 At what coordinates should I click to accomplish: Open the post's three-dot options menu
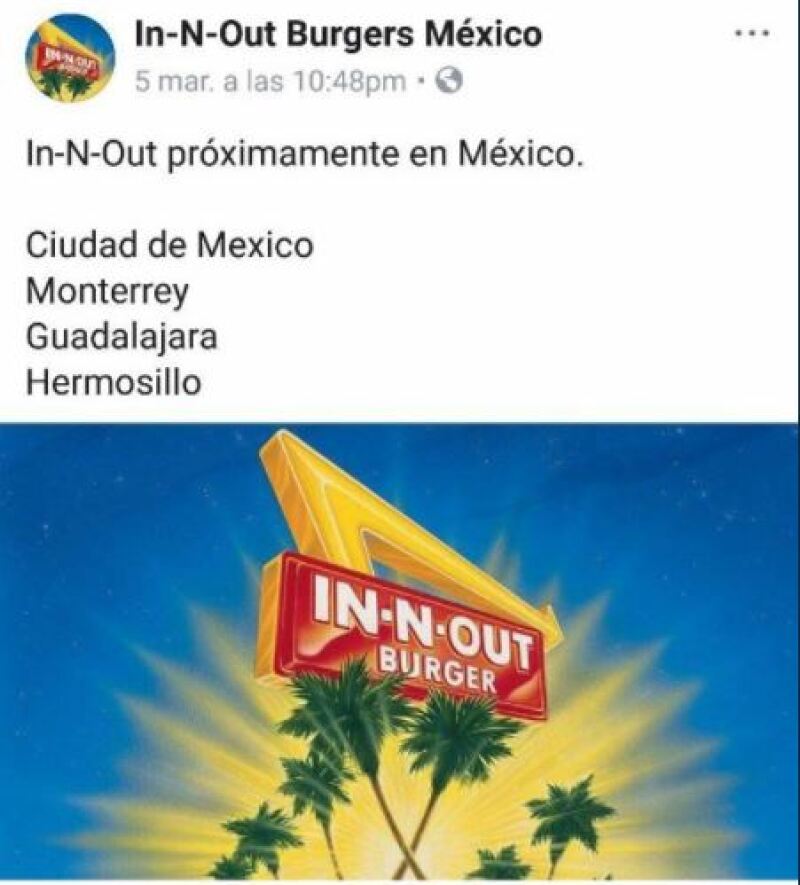click(751, 33)
